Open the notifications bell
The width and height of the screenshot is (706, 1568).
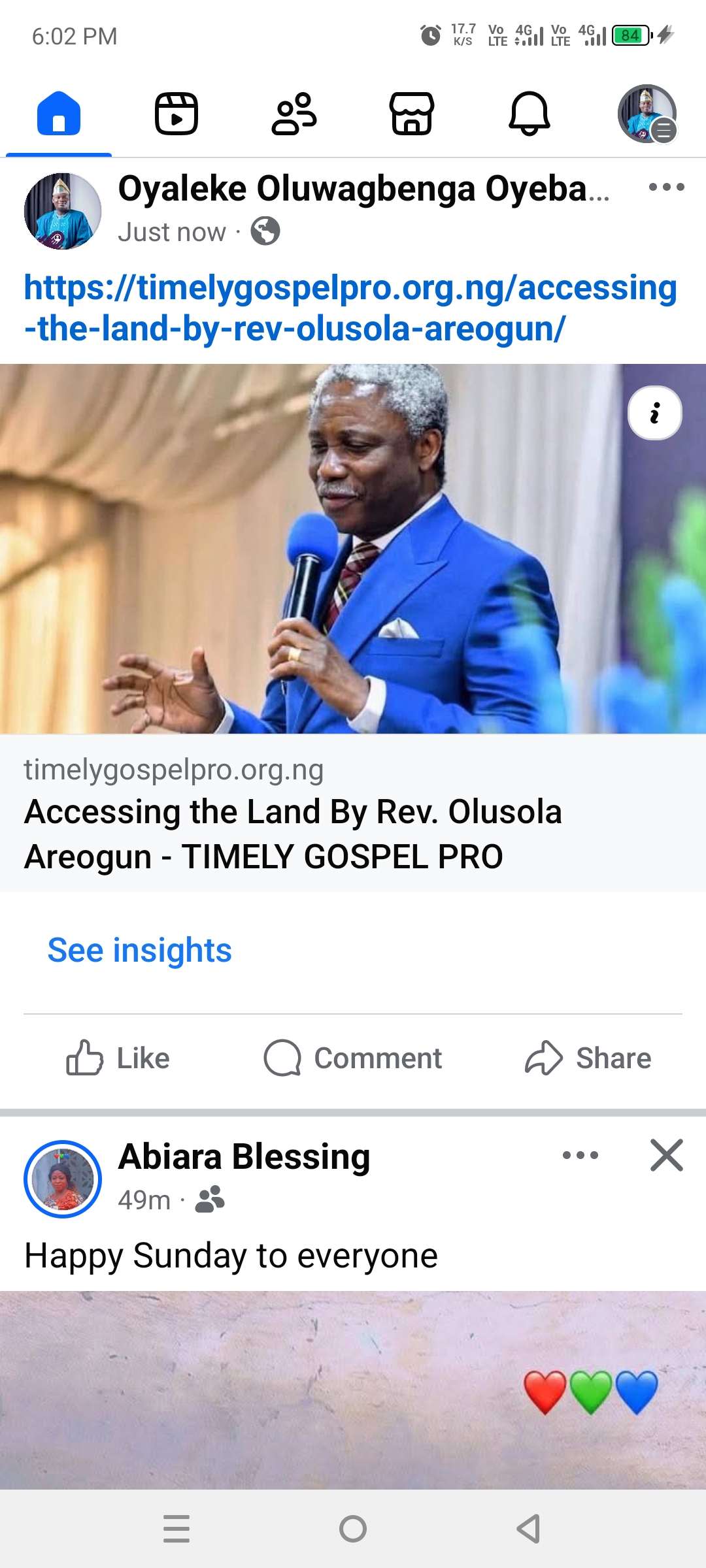coord(529,114)
